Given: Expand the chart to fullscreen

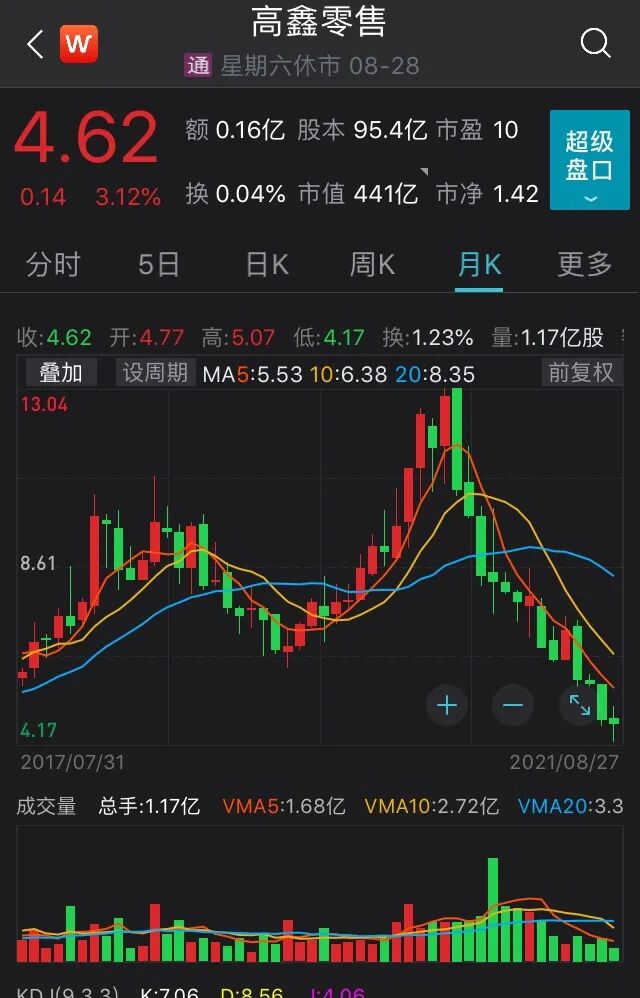Looking at the screenshot, I should click(x=580, y=706).
